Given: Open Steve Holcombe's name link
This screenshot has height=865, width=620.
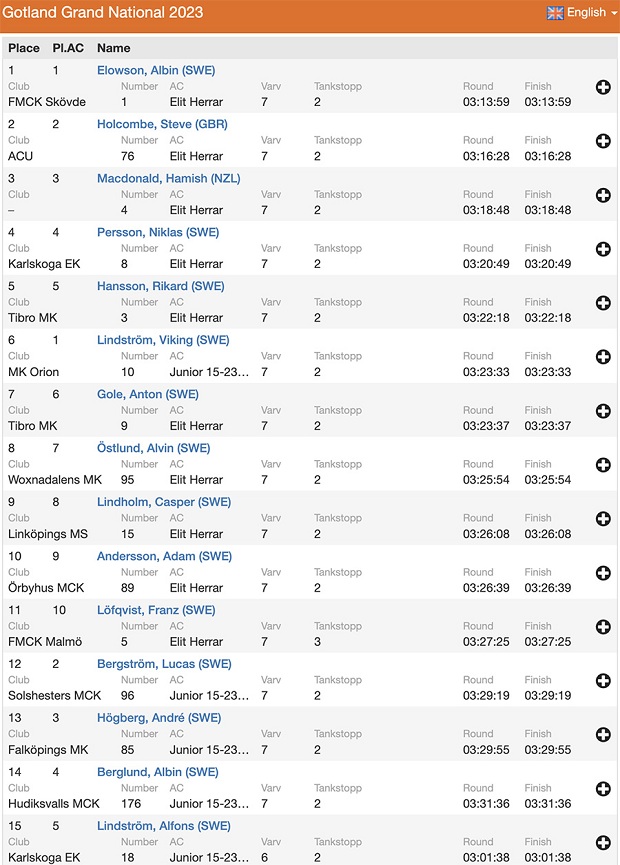Looking at the screenshot, I should tap(162, 124).
